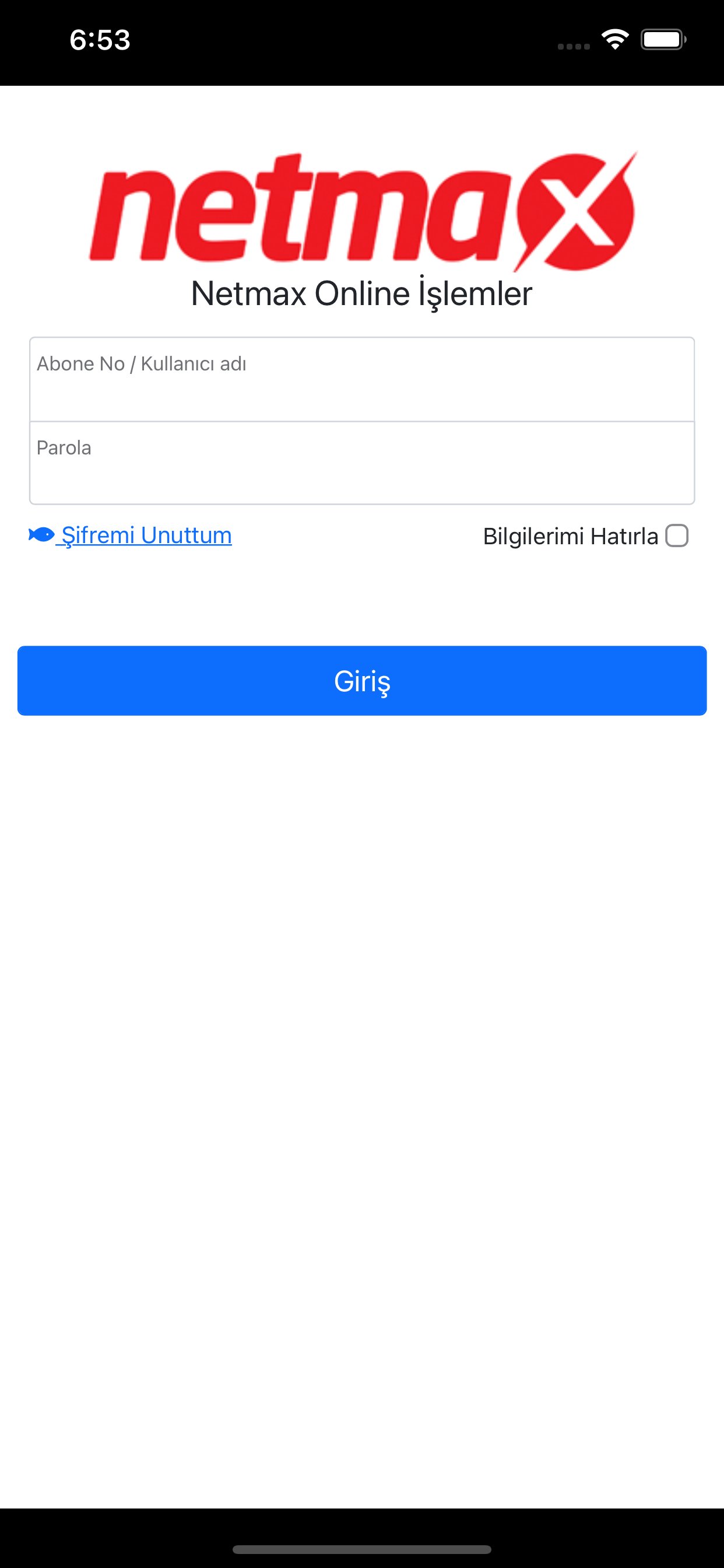Tap the Parola password field

click(x=361, y=463)
